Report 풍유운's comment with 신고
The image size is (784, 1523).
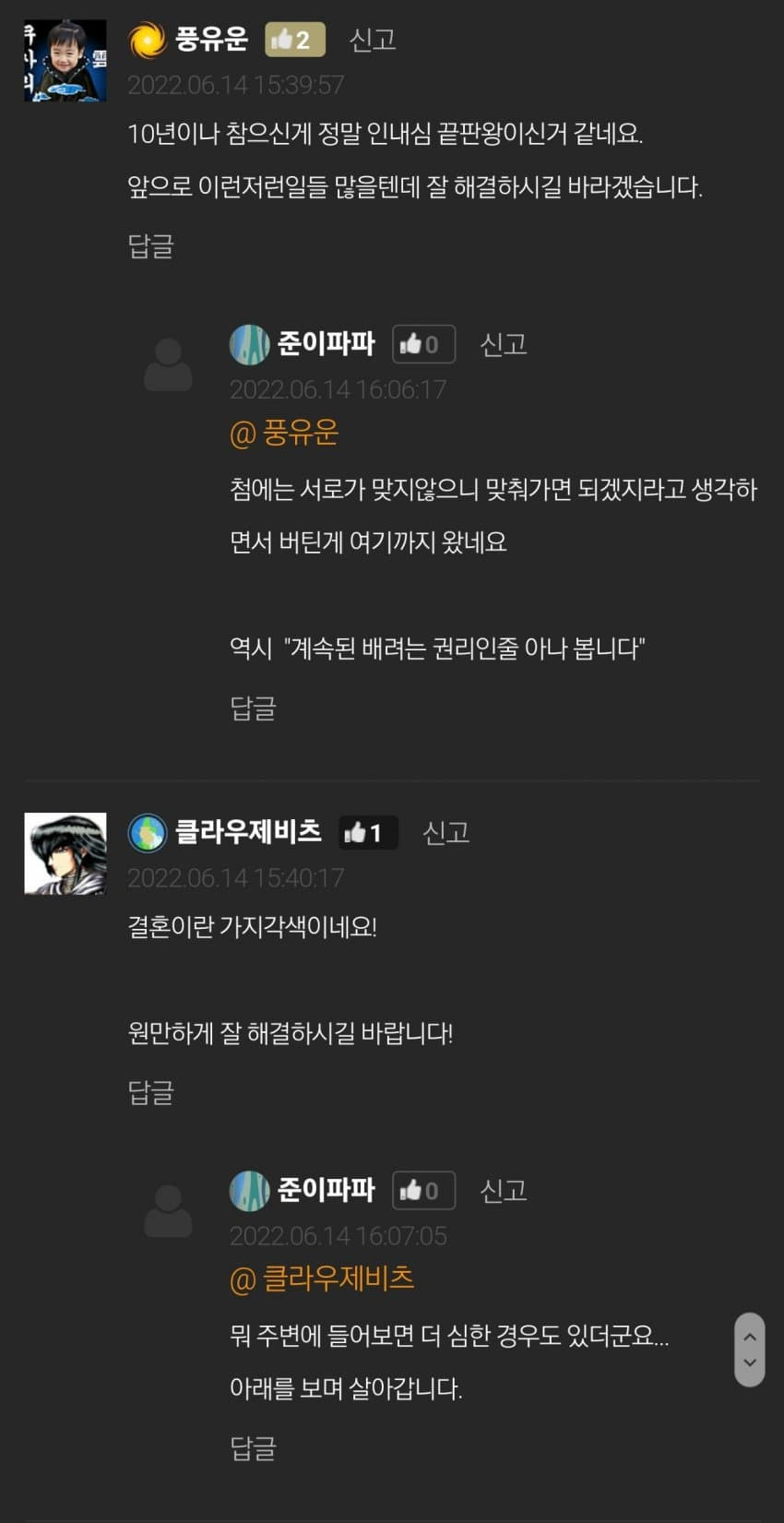(372, 40)
